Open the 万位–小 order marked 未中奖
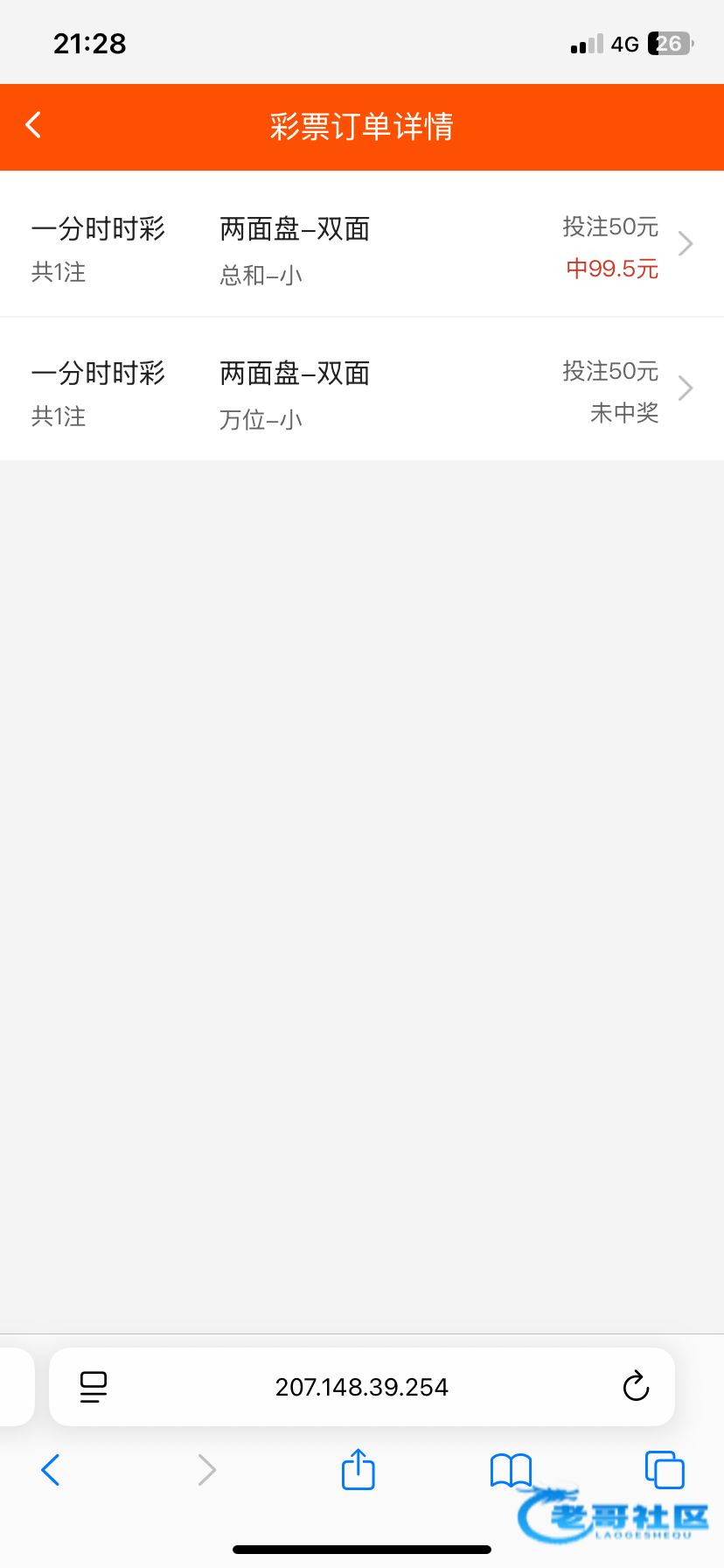Image resolution: width=724 pixels, height=1568 pixels. tap(362, 390)
